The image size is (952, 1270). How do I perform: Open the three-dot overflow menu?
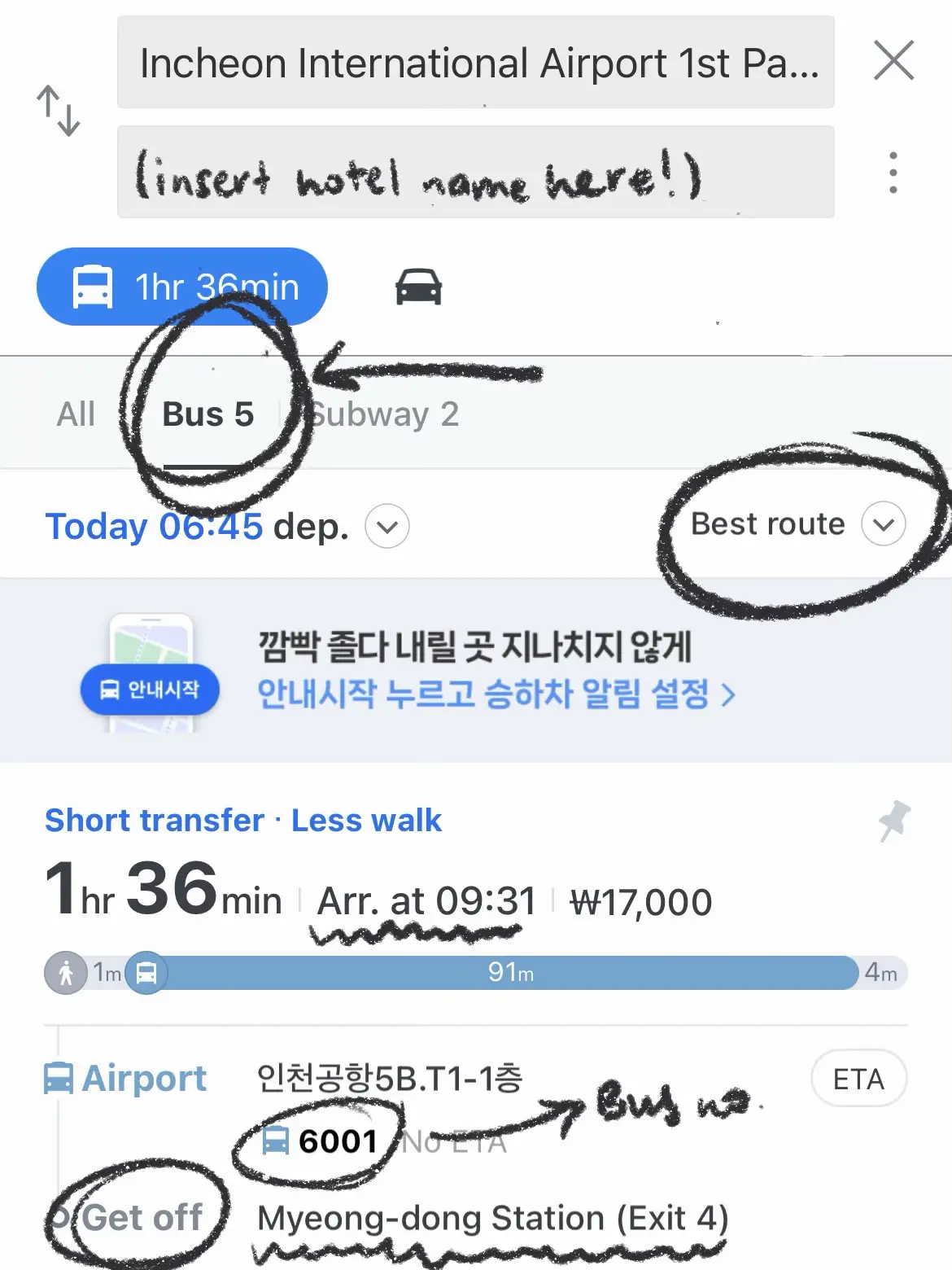tap(893, 173)
